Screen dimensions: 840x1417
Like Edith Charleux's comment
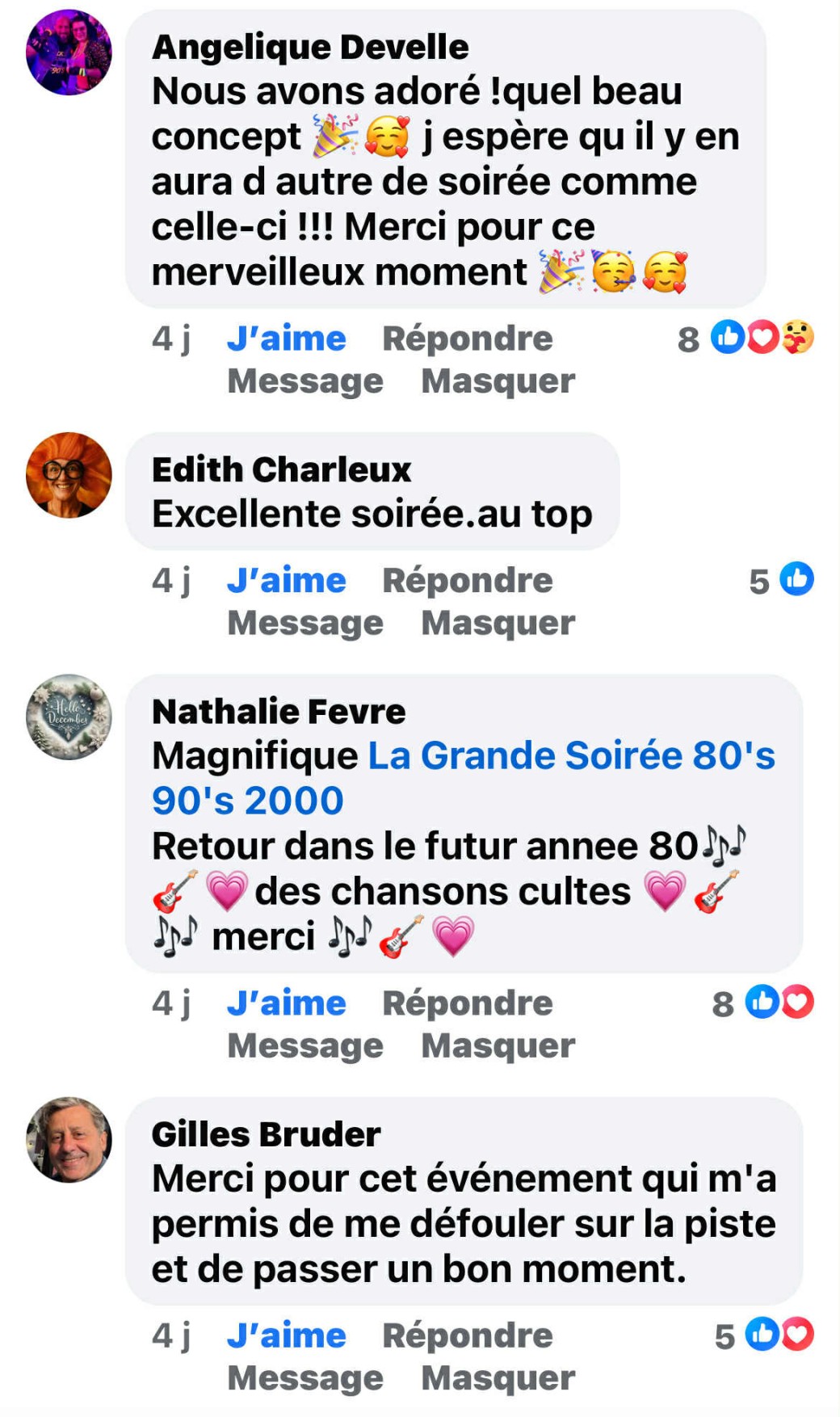click(x=286, y=581)
